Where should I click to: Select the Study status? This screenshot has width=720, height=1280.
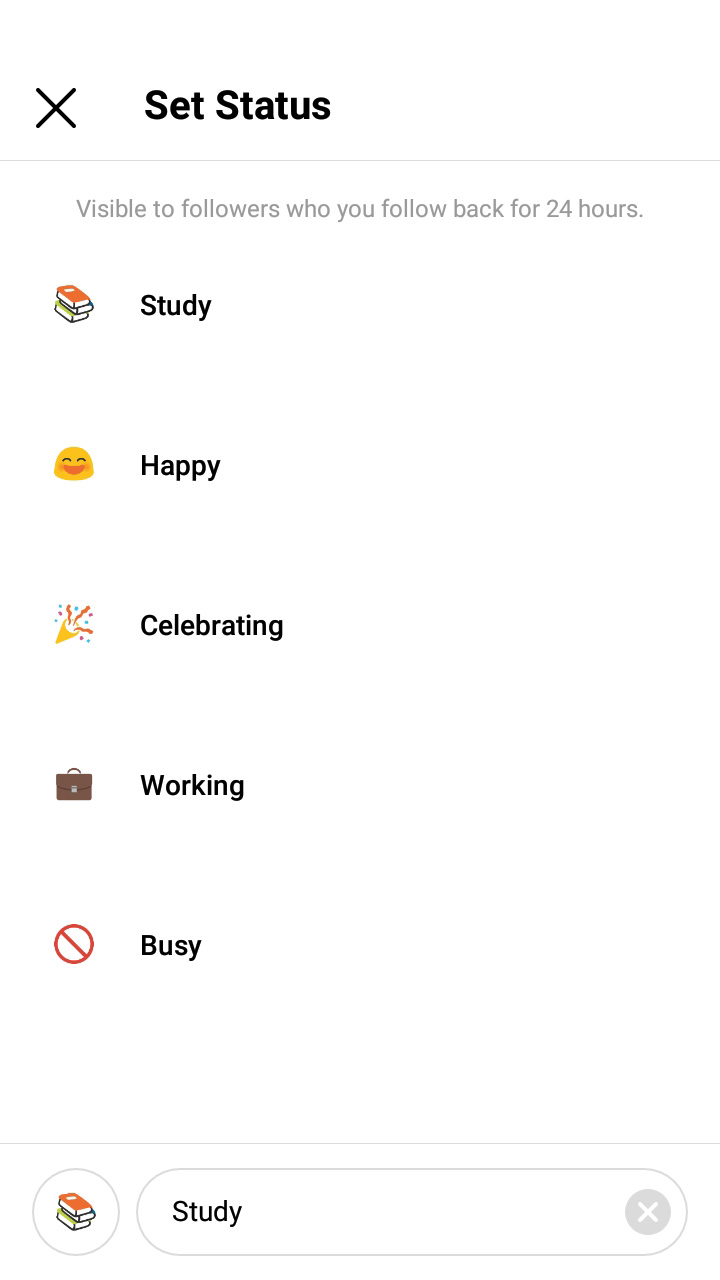tap(360, 305)
